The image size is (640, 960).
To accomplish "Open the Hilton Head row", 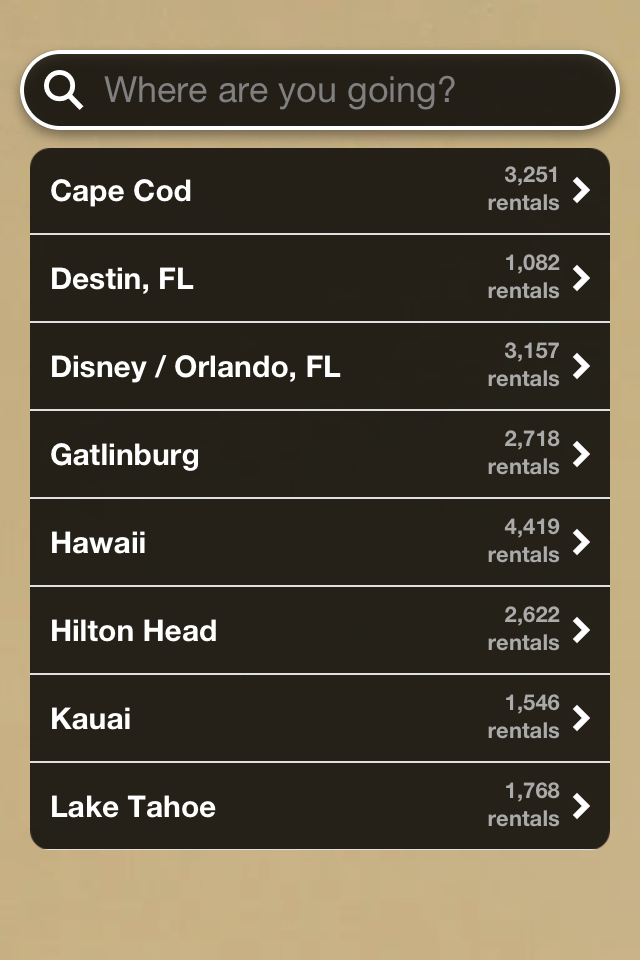I will [x=320, y=631].
